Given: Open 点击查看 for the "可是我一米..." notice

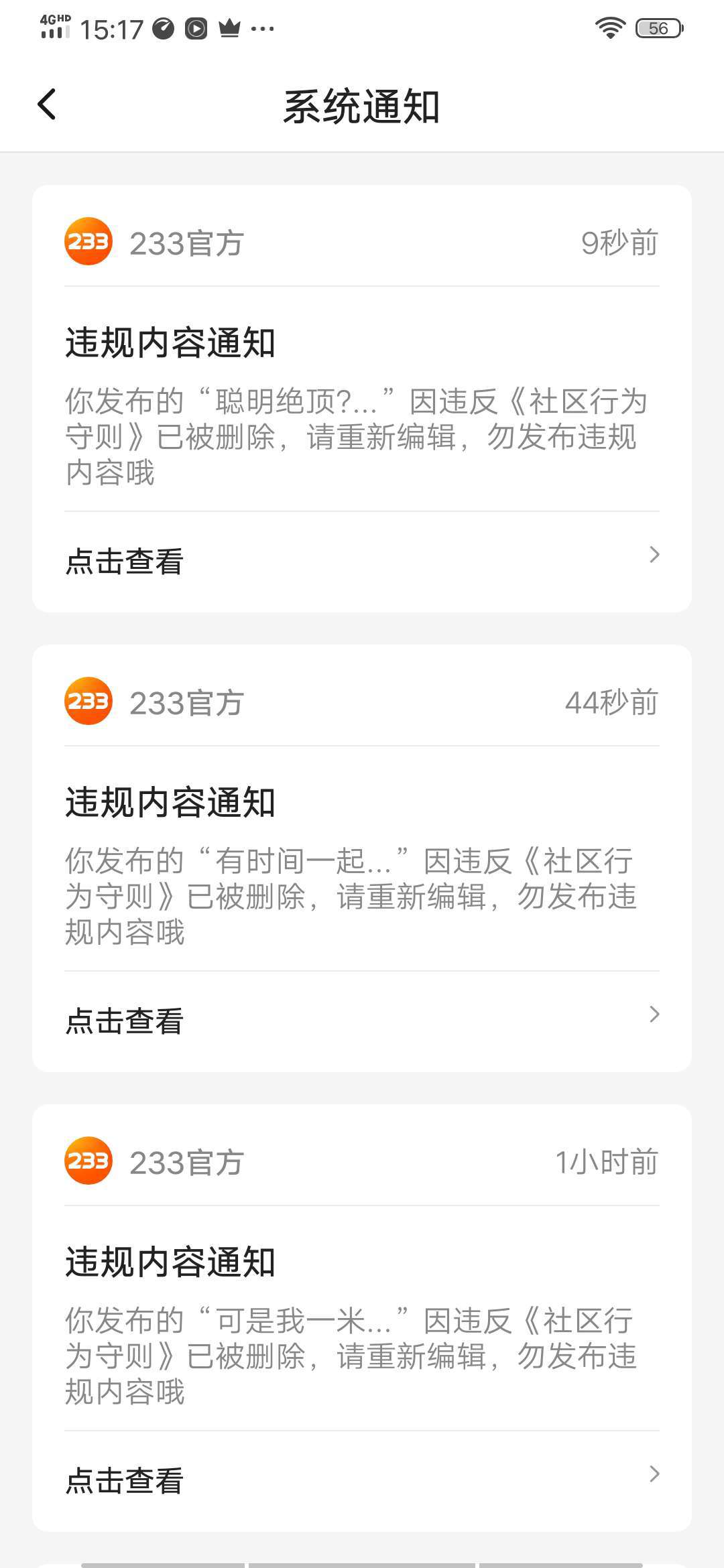Looking at the screenshot, I should click(362, 1480).
